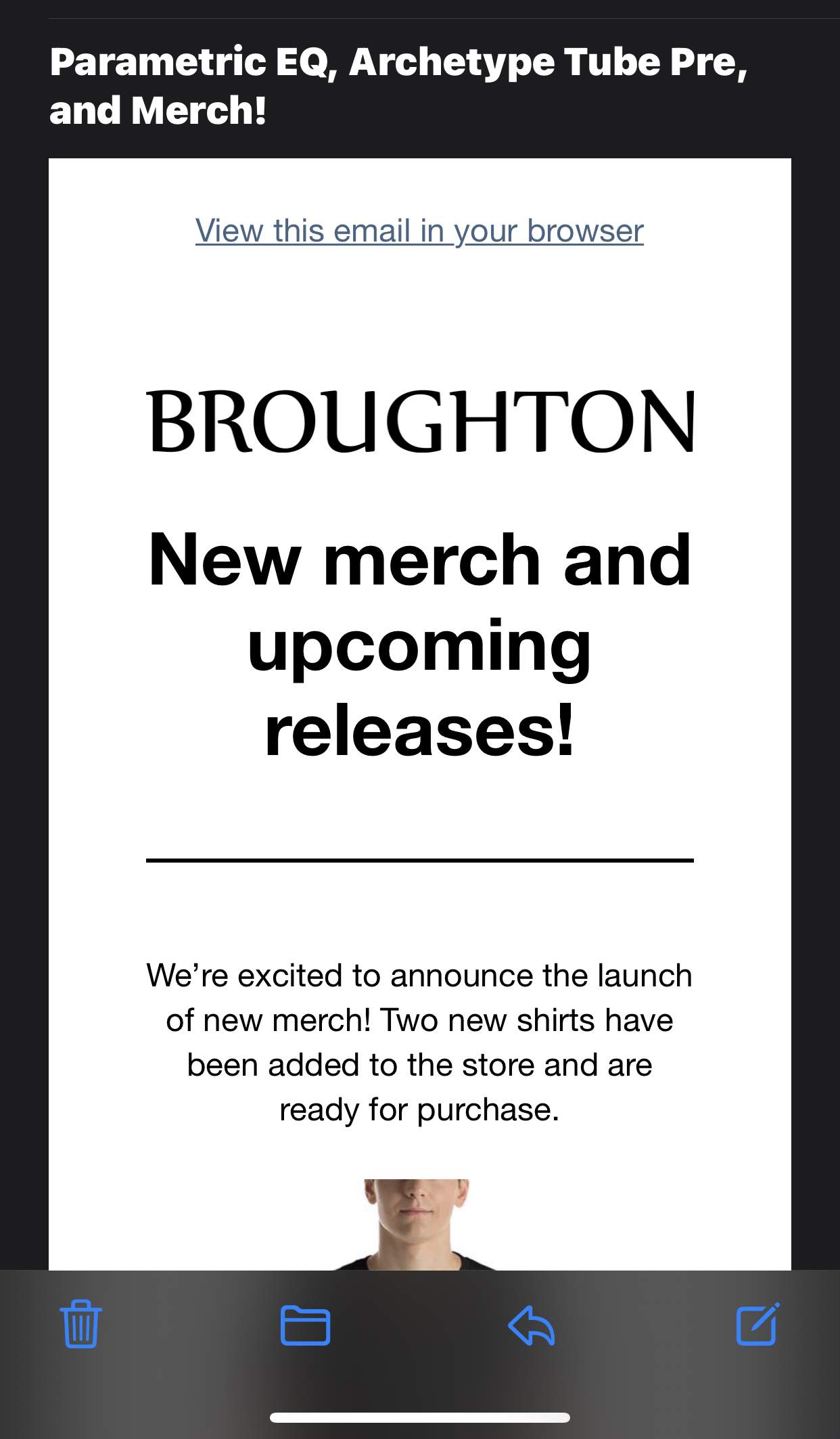The height and width of the screenshot is (1439, 840).
Task: Reply to this email with the arrow icon
Action: point(532,1325)
